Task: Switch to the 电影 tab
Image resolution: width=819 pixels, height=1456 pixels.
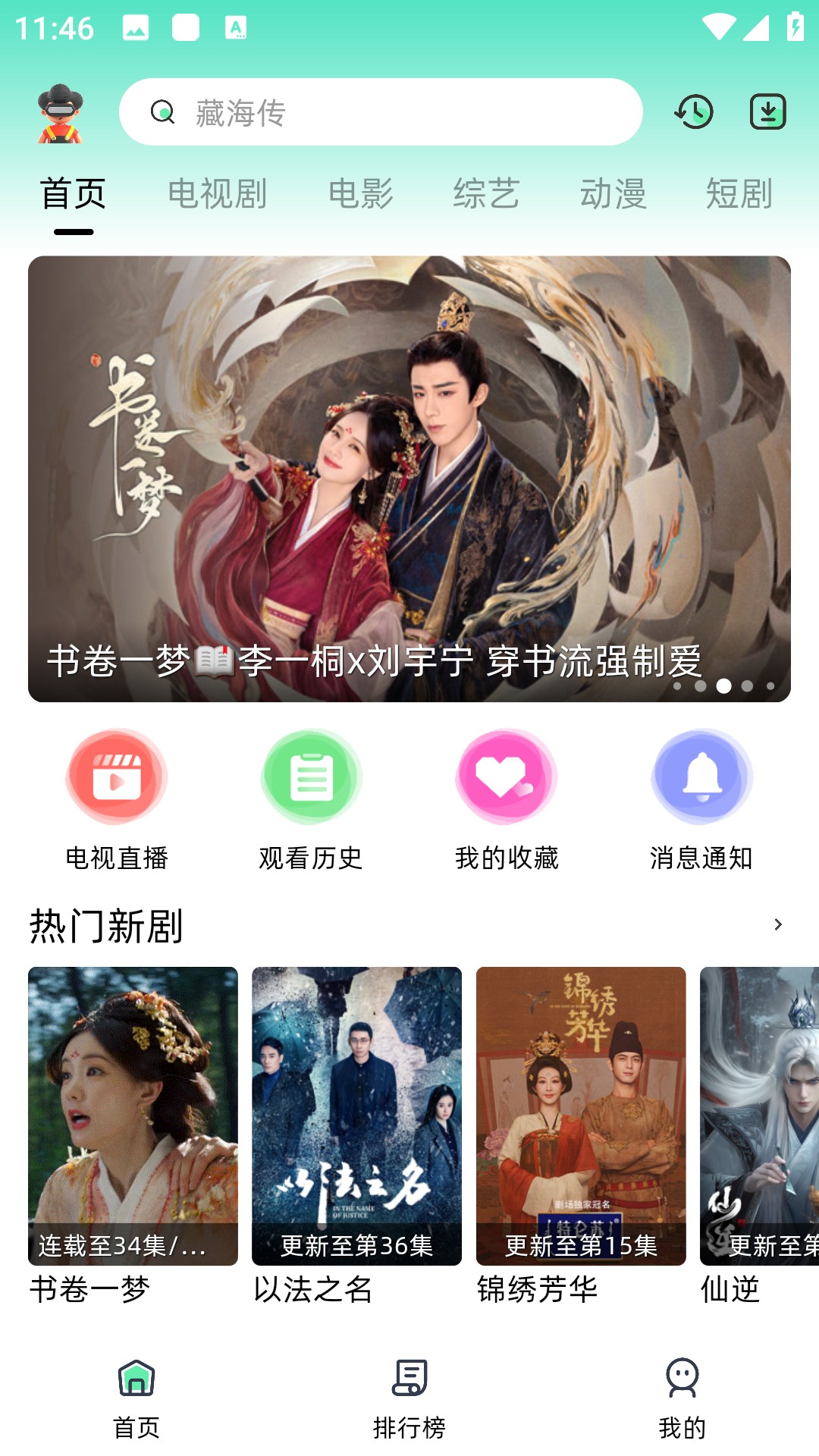Action: [361, 194]
